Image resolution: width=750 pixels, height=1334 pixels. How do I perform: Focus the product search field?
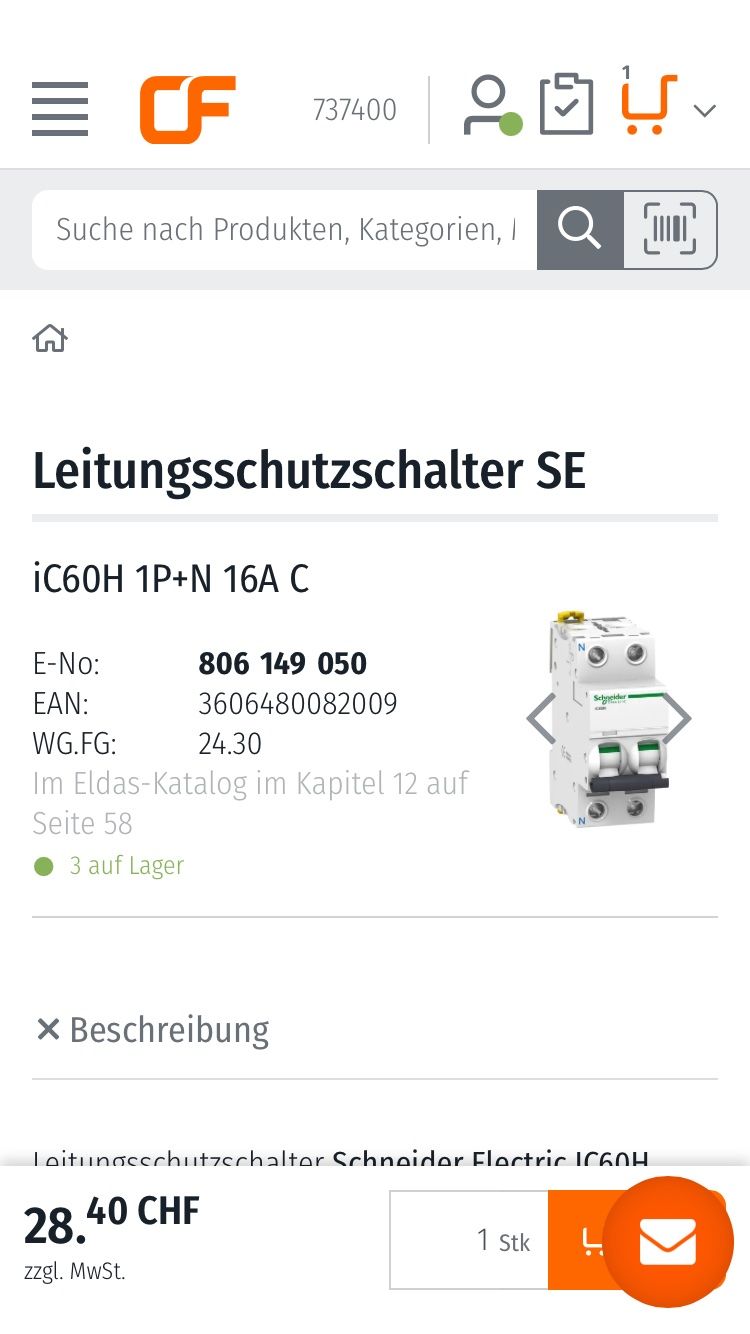pos(285,230)
